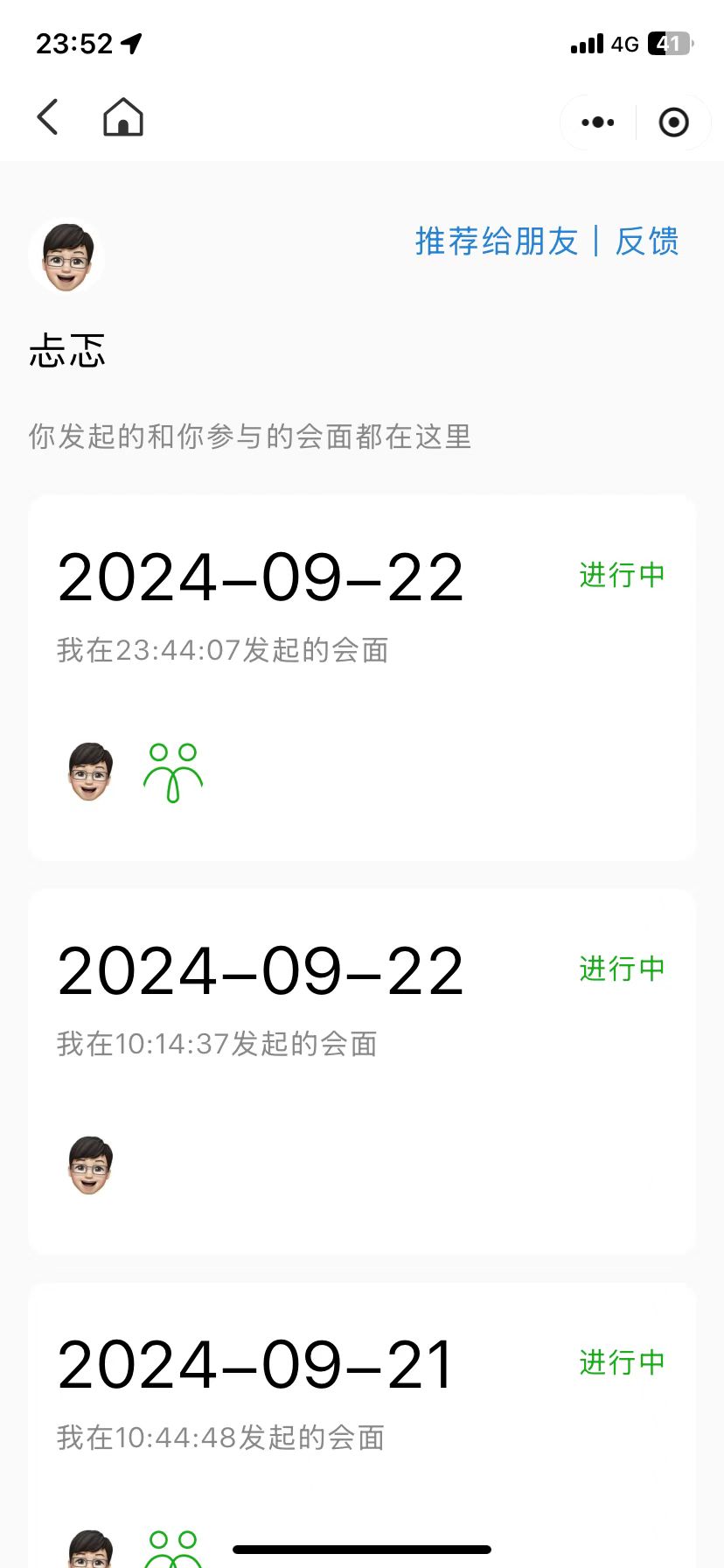Tap the green participants icon in 23:44:07 meeting
The width and height of the screenshot is (724, 1568).
click(x=173, y=773)
